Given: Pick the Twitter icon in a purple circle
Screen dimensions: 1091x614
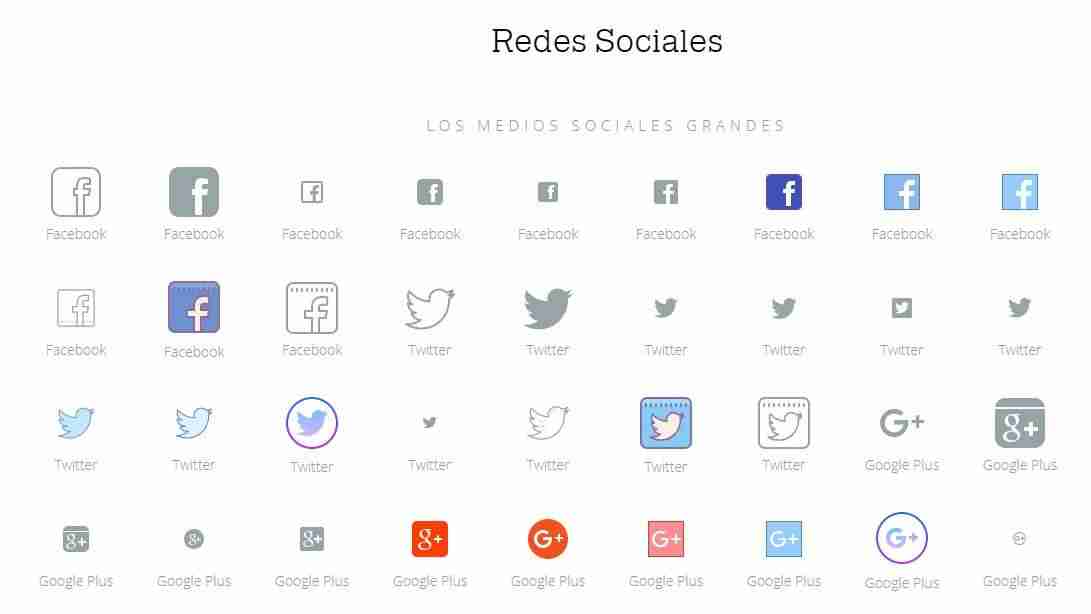Looking at the screenshot, I should tap(312, 423).
